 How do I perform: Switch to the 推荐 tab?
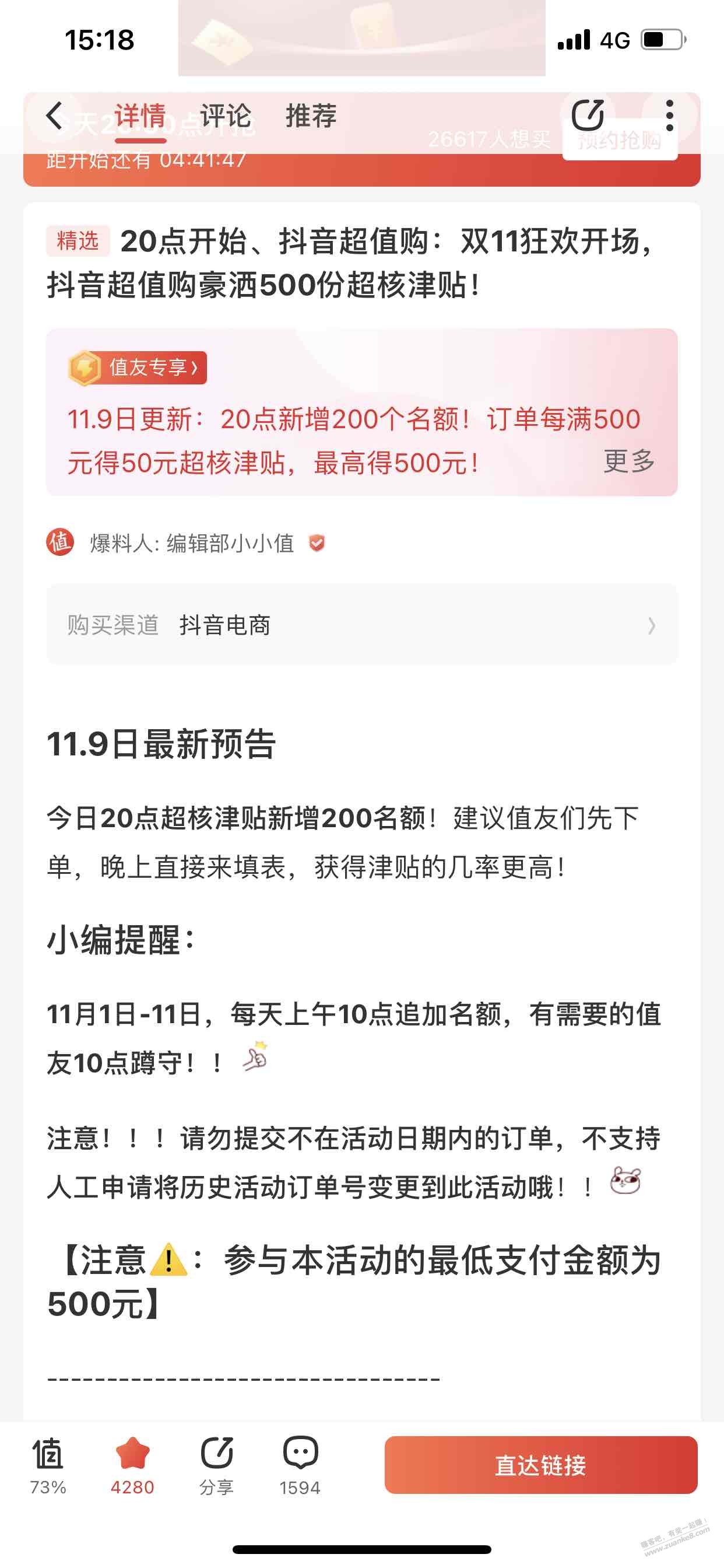point(311,116)
